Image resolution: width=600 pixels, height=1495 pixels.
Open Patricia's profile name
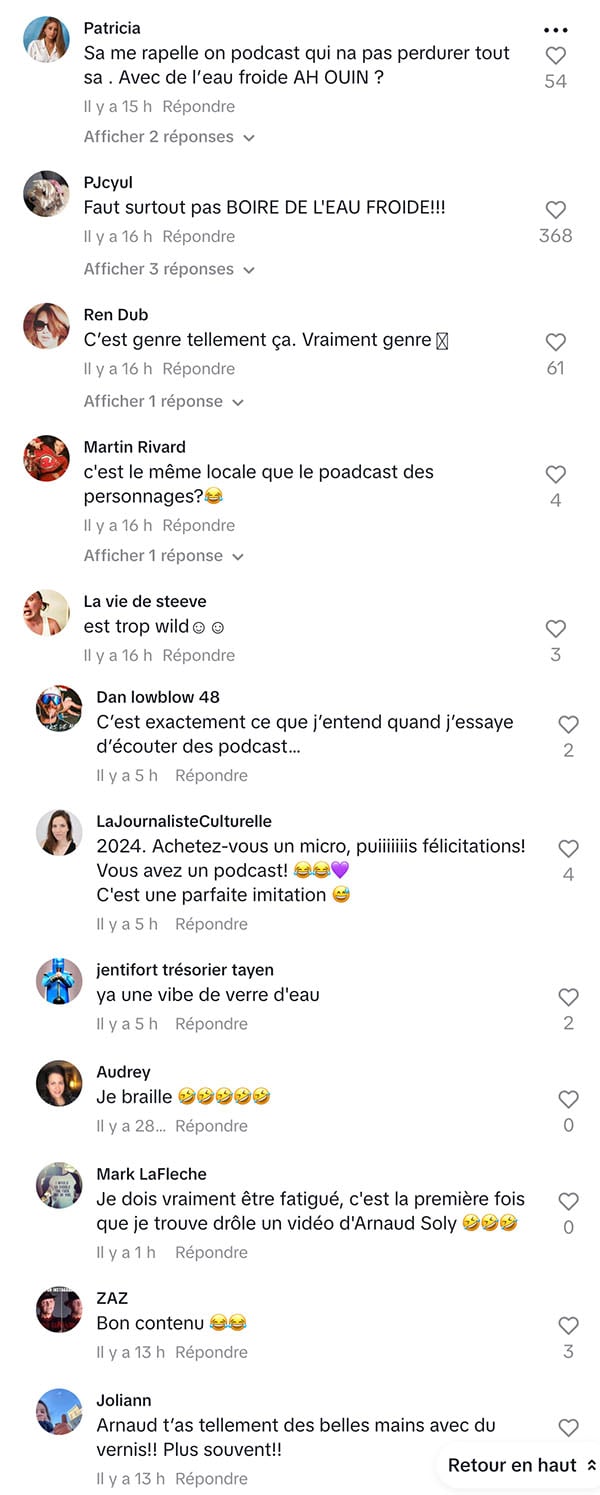point(112,28)
